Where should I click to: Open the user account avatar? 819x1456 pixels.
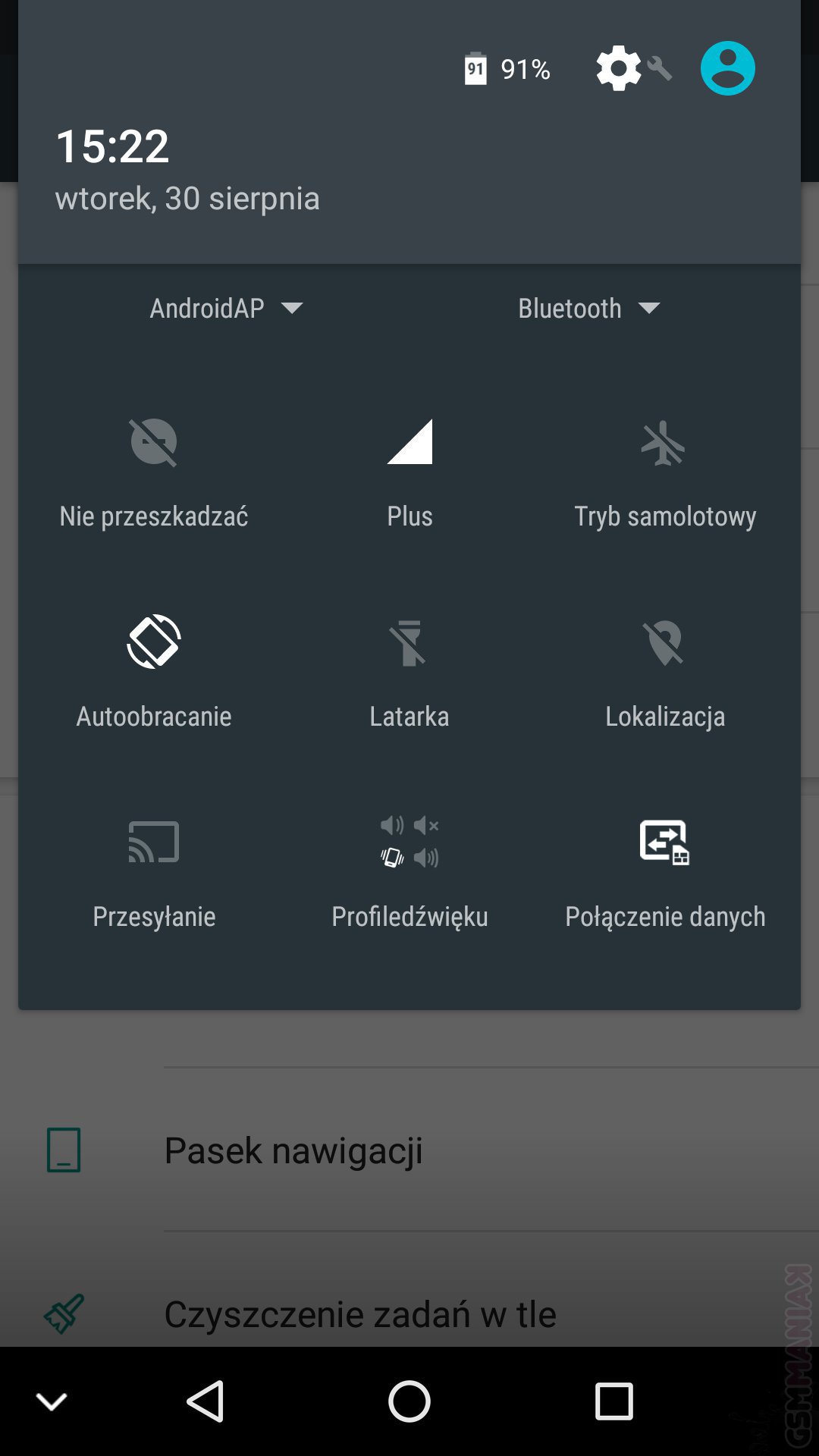click(x=727, y=68)
